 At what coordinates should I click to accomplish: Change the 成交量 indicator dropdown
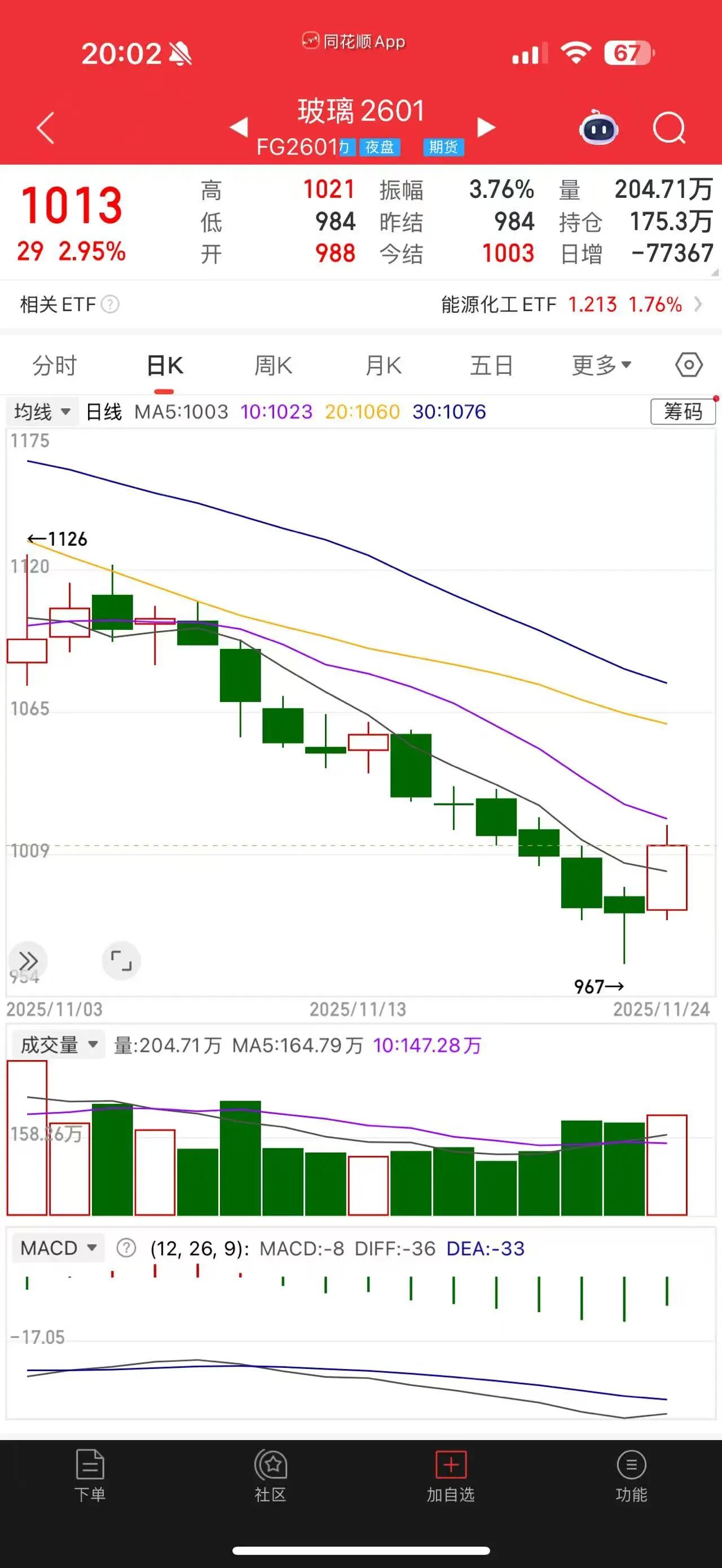click(59, 1045)
